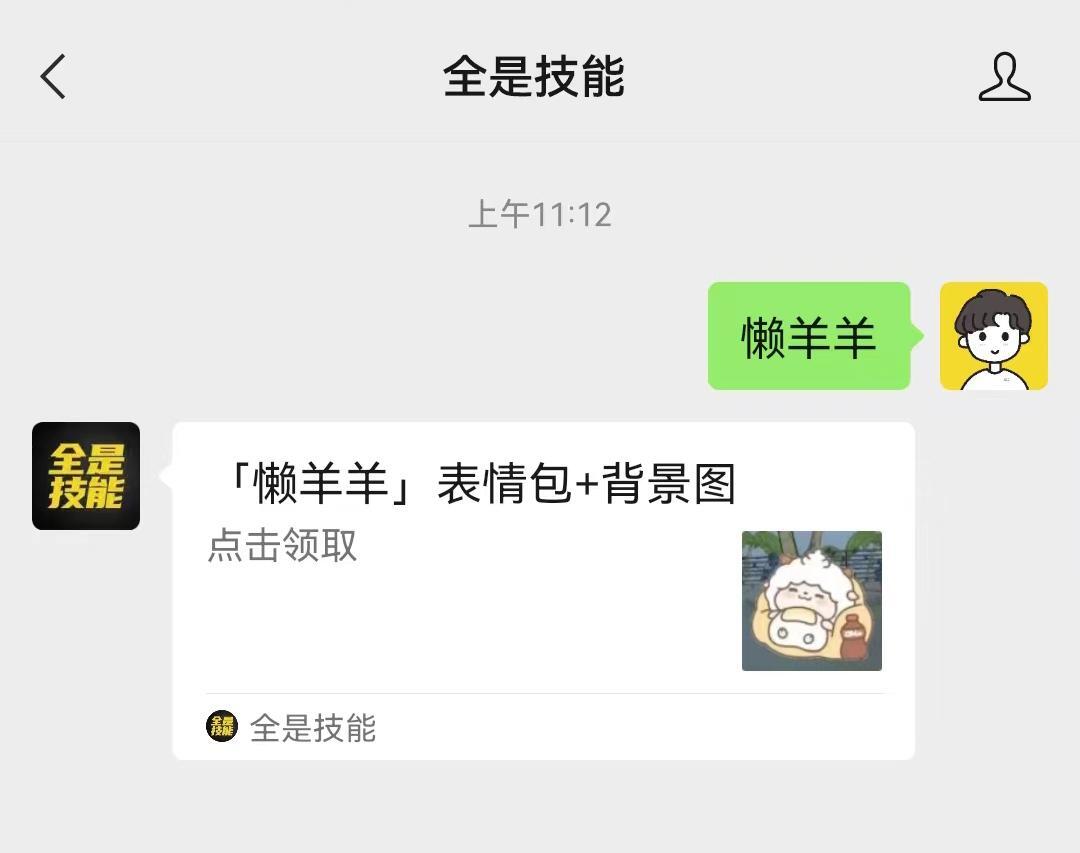Go back from the 全是技能 chat

coord(53,77)
